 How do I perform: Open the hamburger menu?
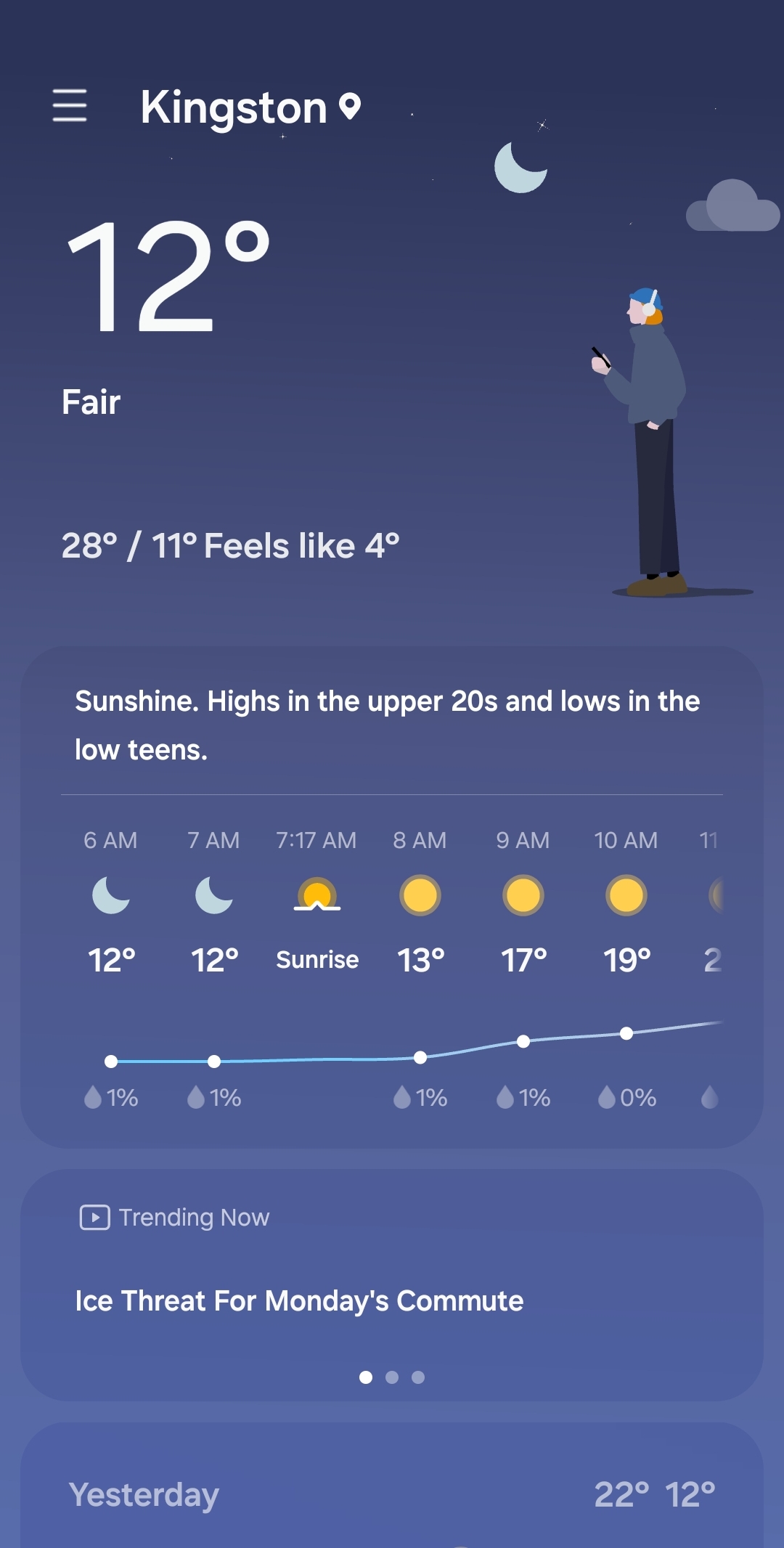[x=70, y=106]
